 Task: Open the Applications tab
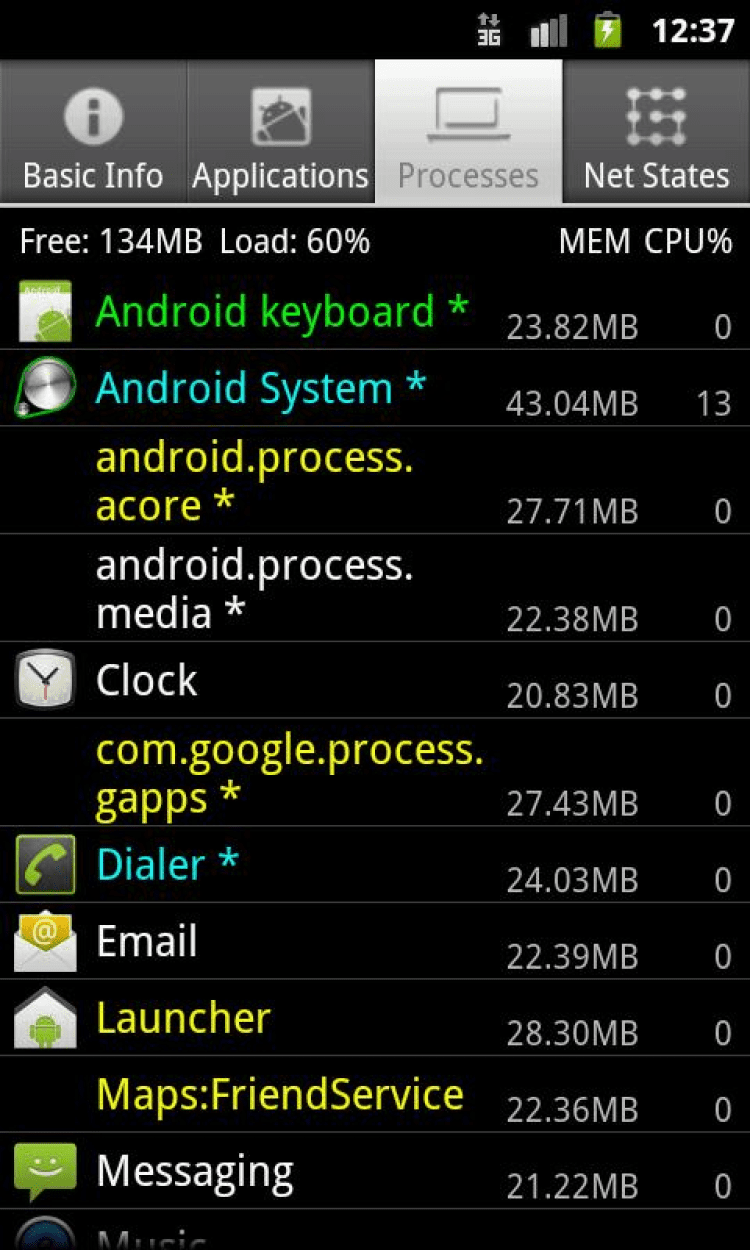(x=280, y=133)
